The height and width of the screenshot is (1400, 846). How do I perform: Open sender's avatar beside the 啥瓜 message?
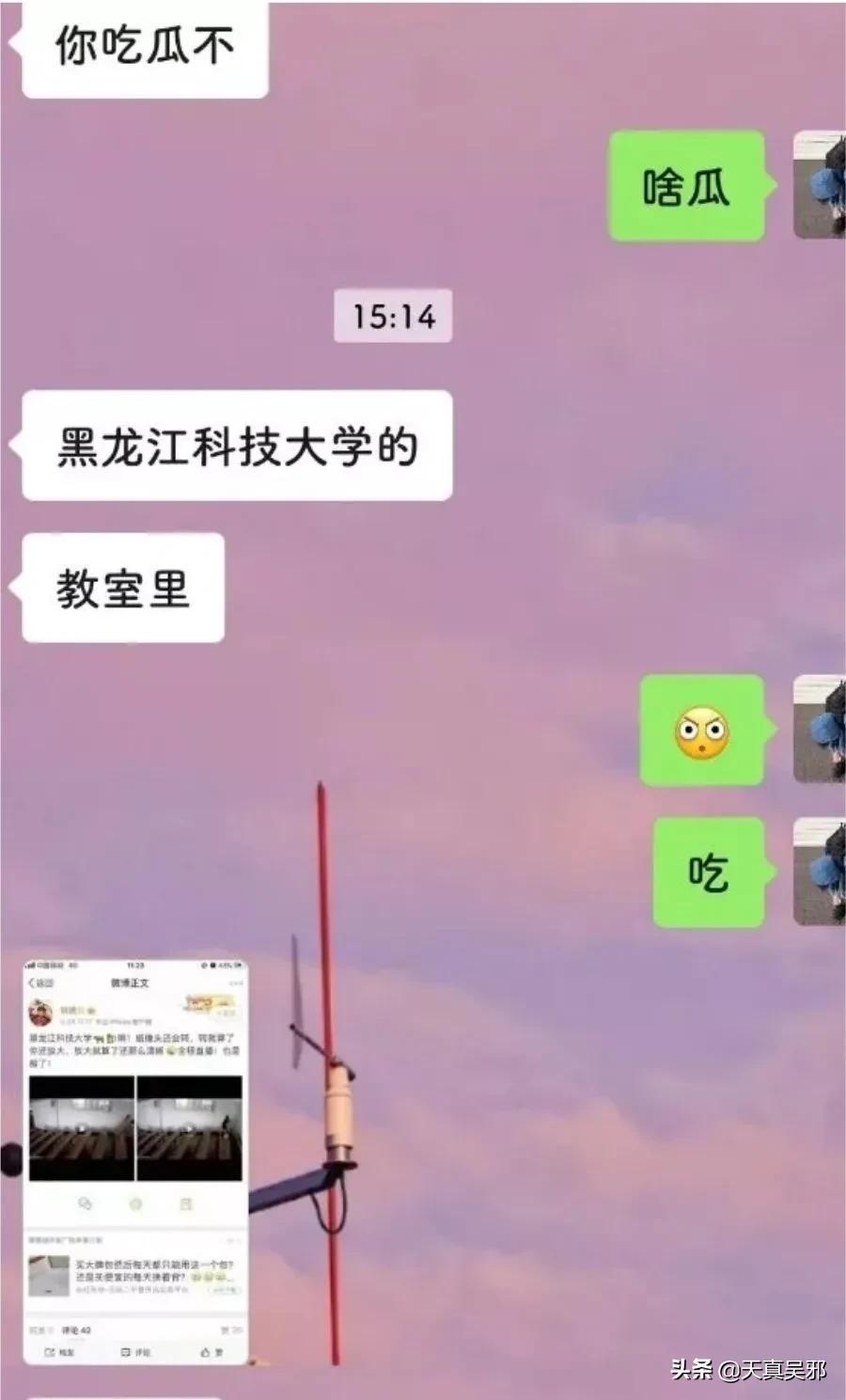tap(820, 185)
